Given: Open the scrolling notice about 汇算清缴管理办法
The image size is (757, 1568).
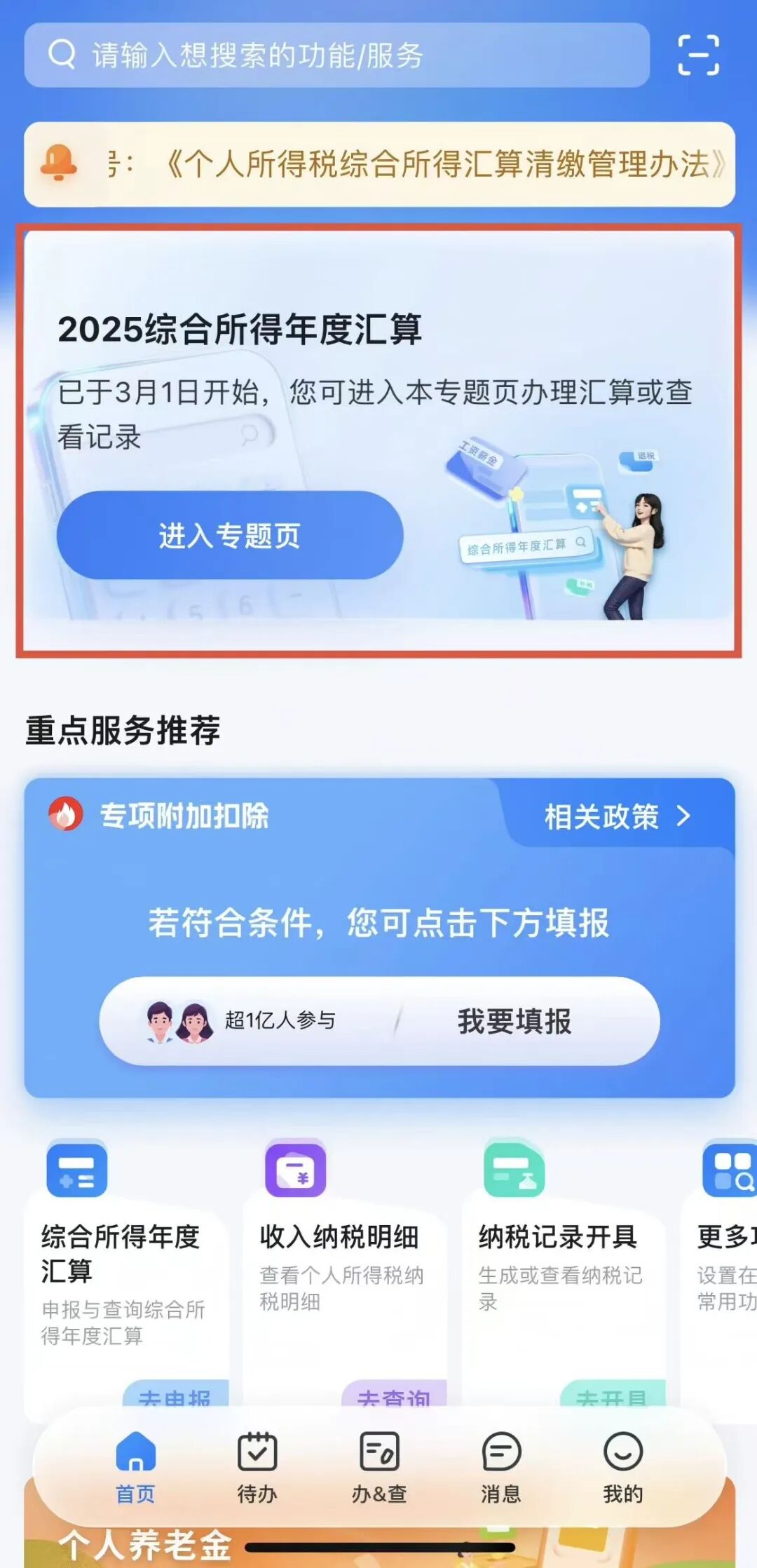Looking at the screenshot, I should pos(379,164).
